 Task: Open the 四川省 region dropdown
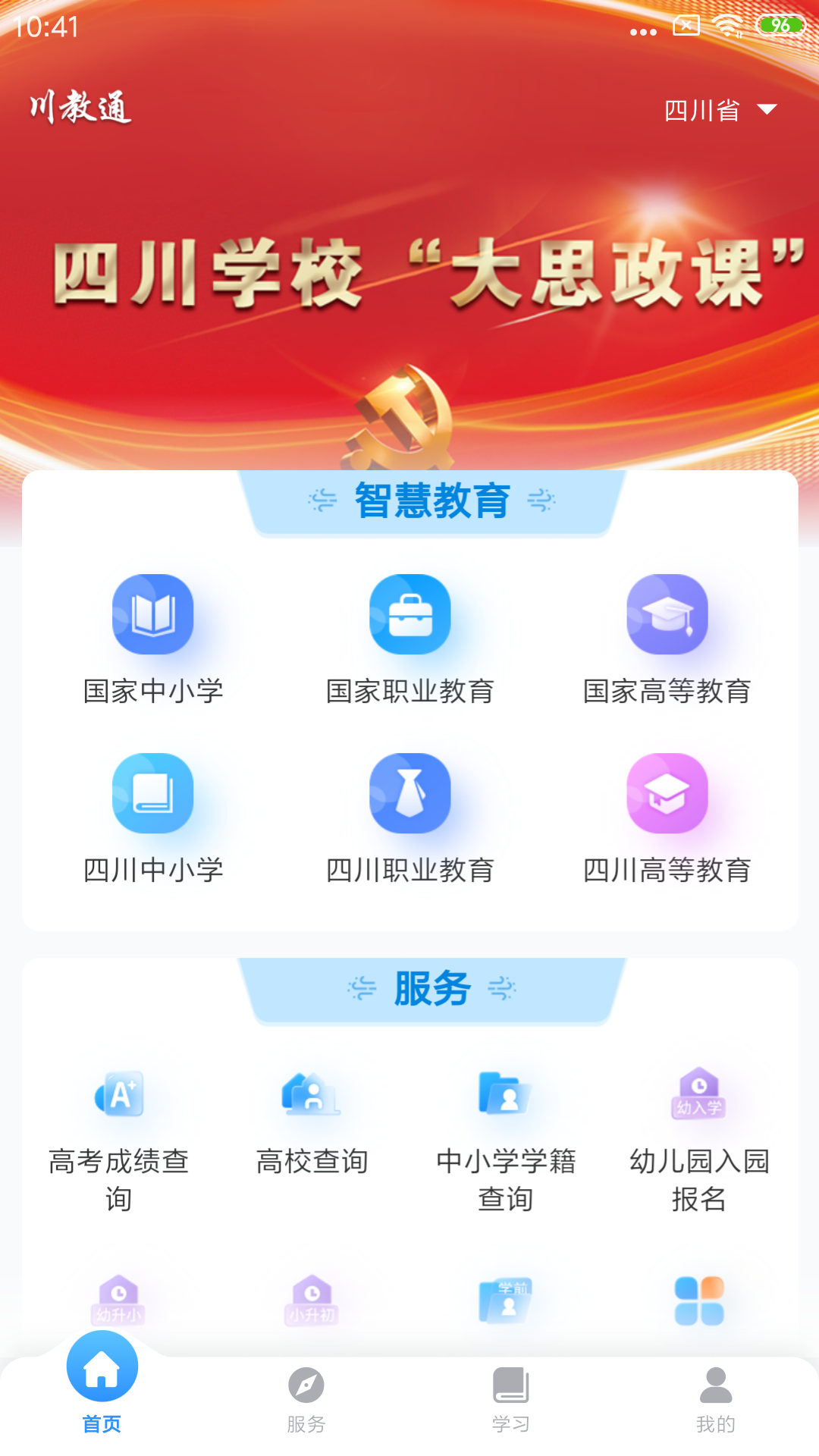tap(720, 111)
